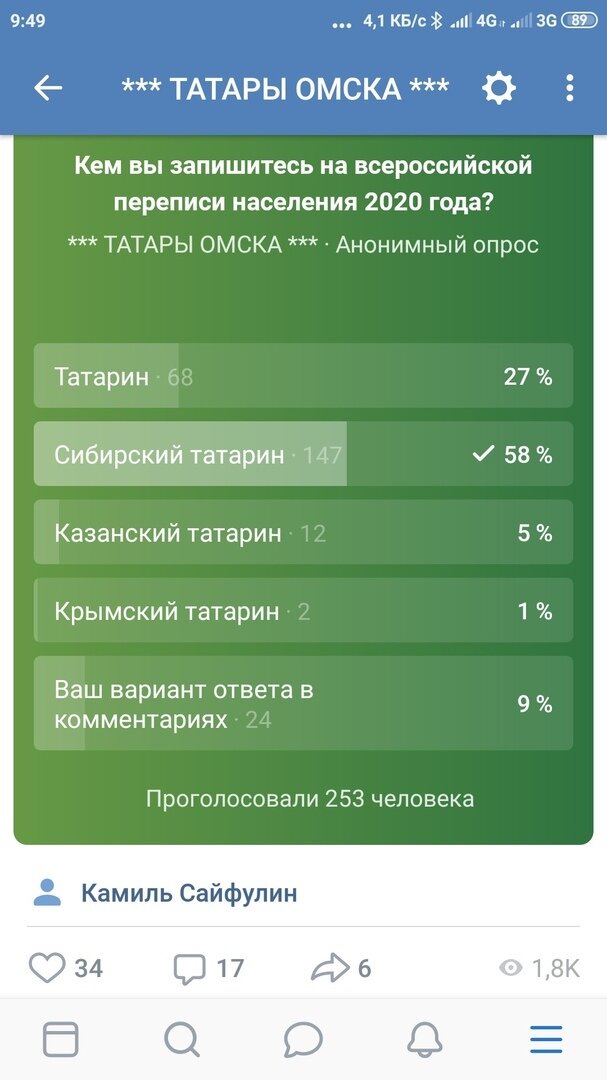This screenshot has height=1080, width=607.
Task: Open the search tab
Action: pyautogui.click(x=182, y=1039)
